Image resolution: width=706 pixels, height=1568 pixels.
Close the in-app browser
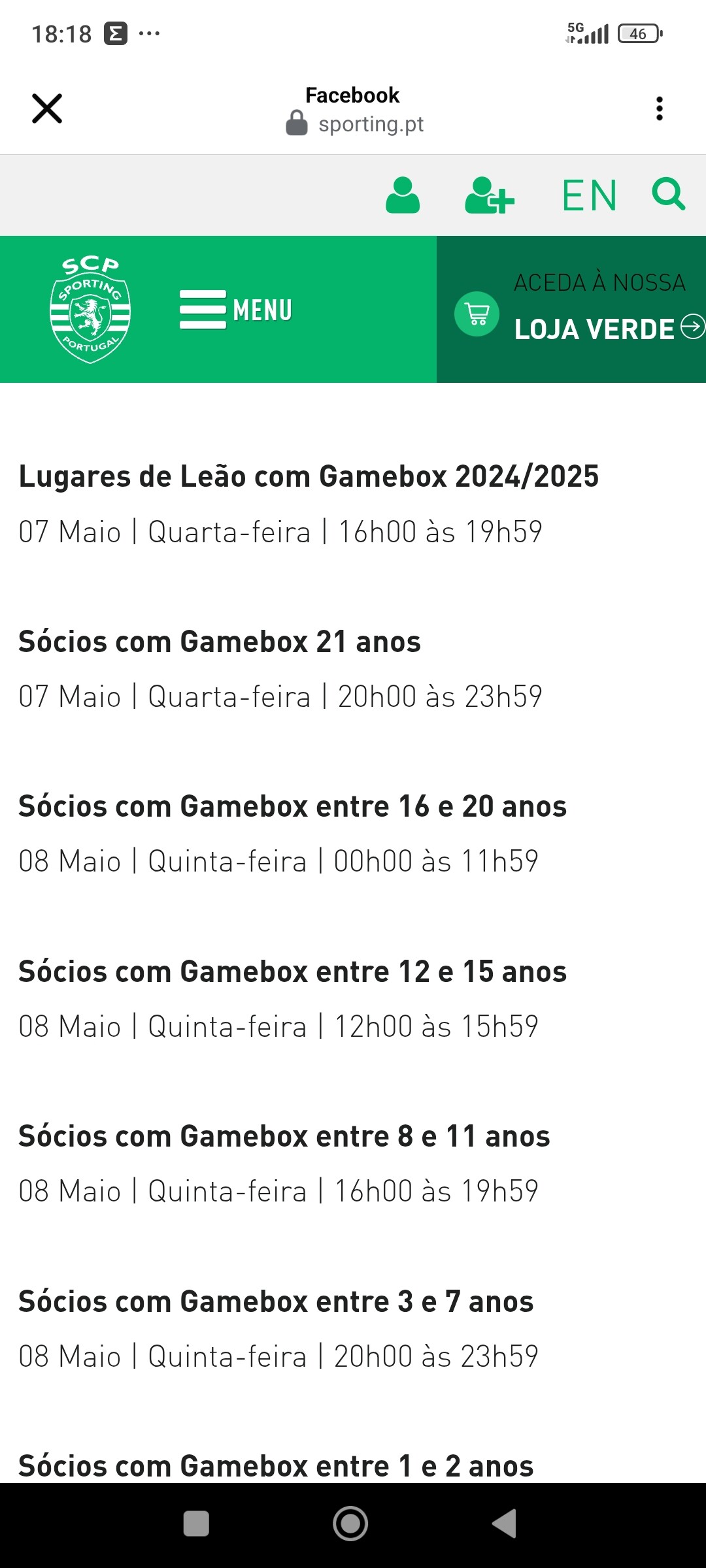pos(47,108)
